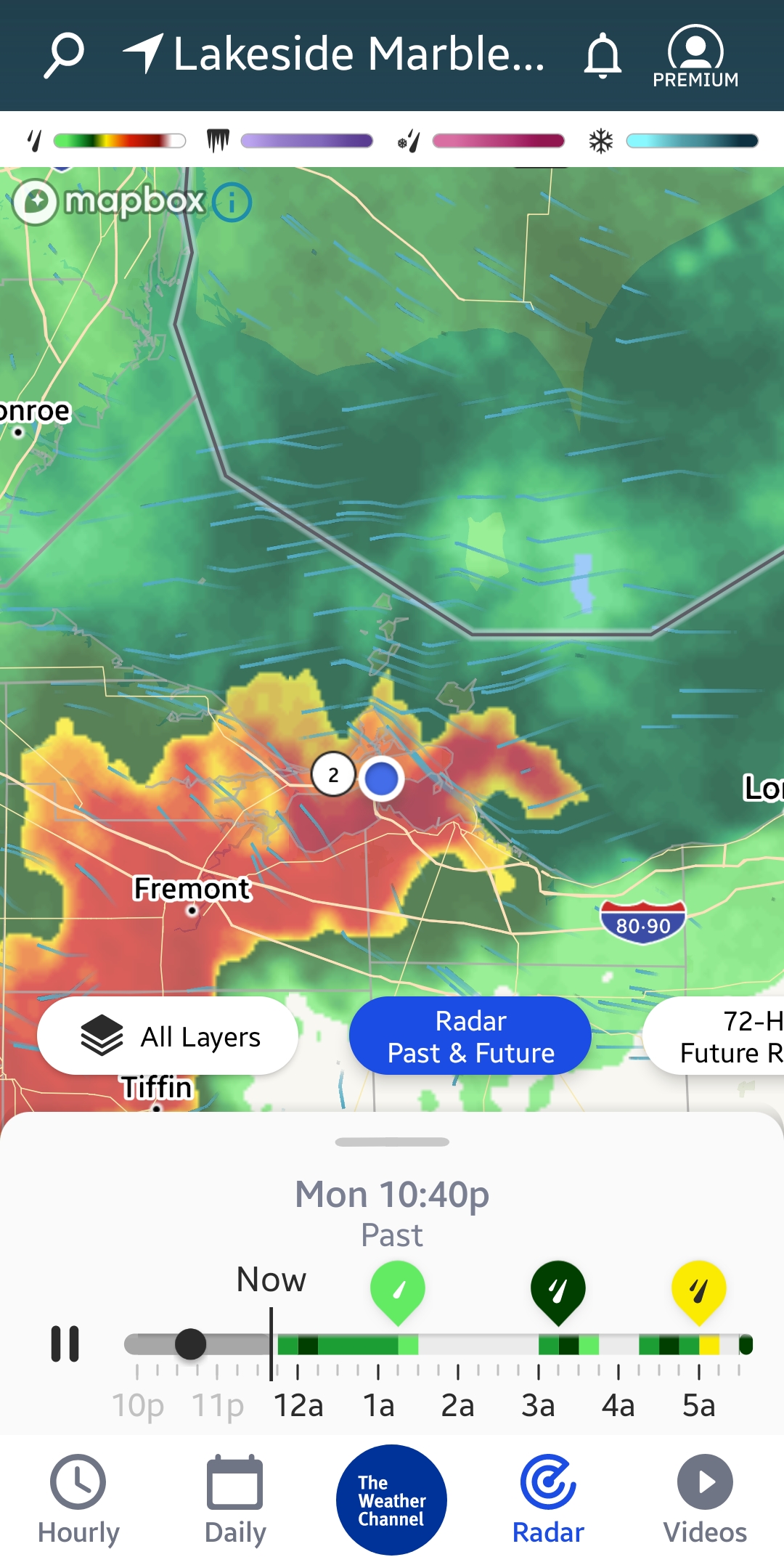Select Radar Past & Future chip

pyautogui.click(x=470, y=1036)
